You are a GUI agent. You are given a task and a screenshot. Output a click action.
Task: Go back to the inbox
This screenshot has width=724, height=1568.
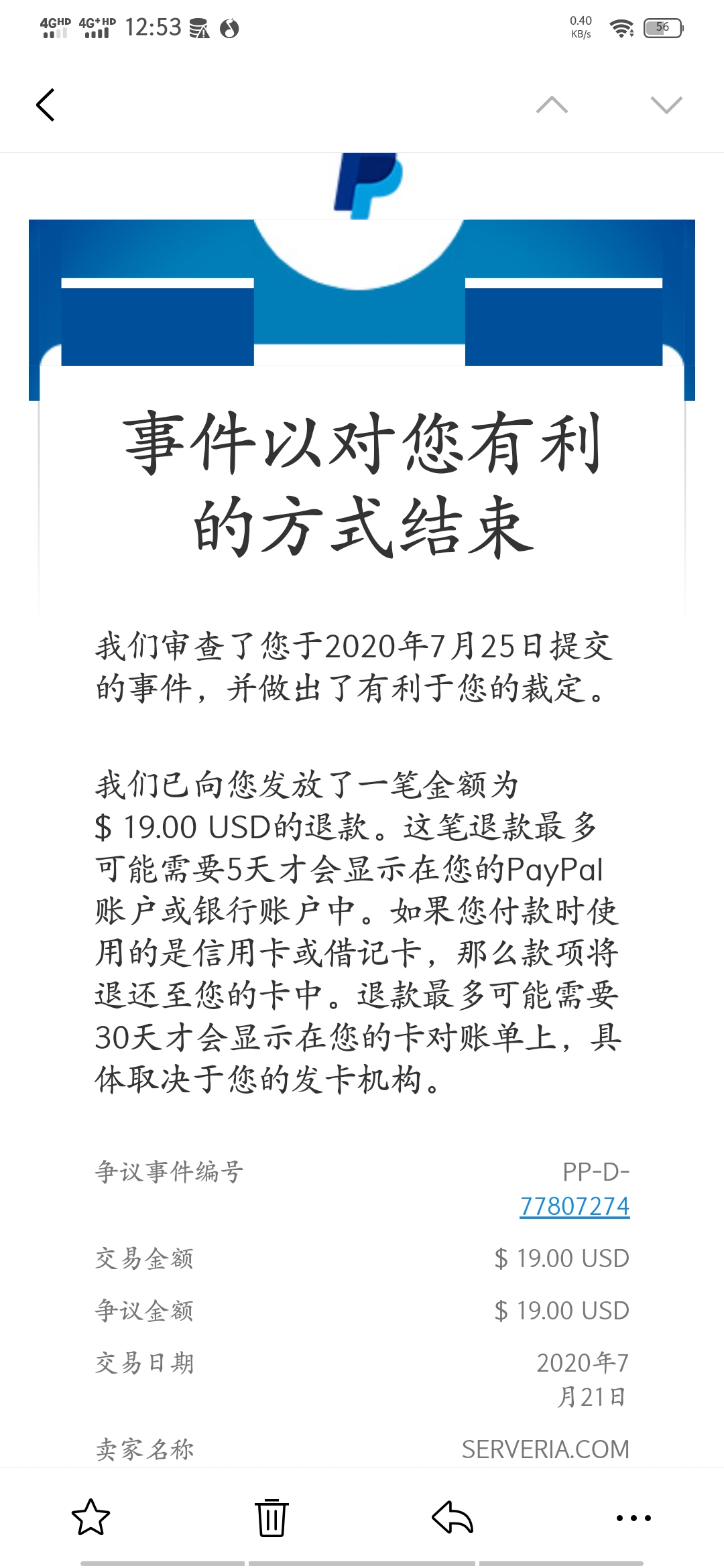click(46, 105)
